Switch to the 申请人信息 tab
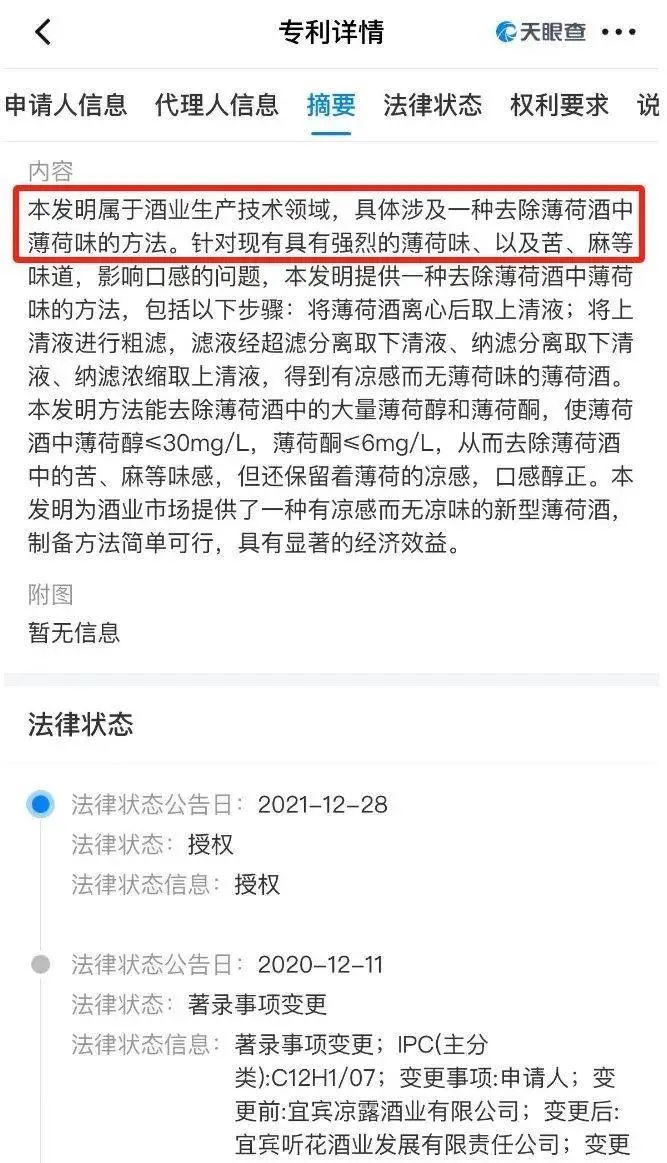The height and width of the screenshot is (1163, 667). [66, 105]
